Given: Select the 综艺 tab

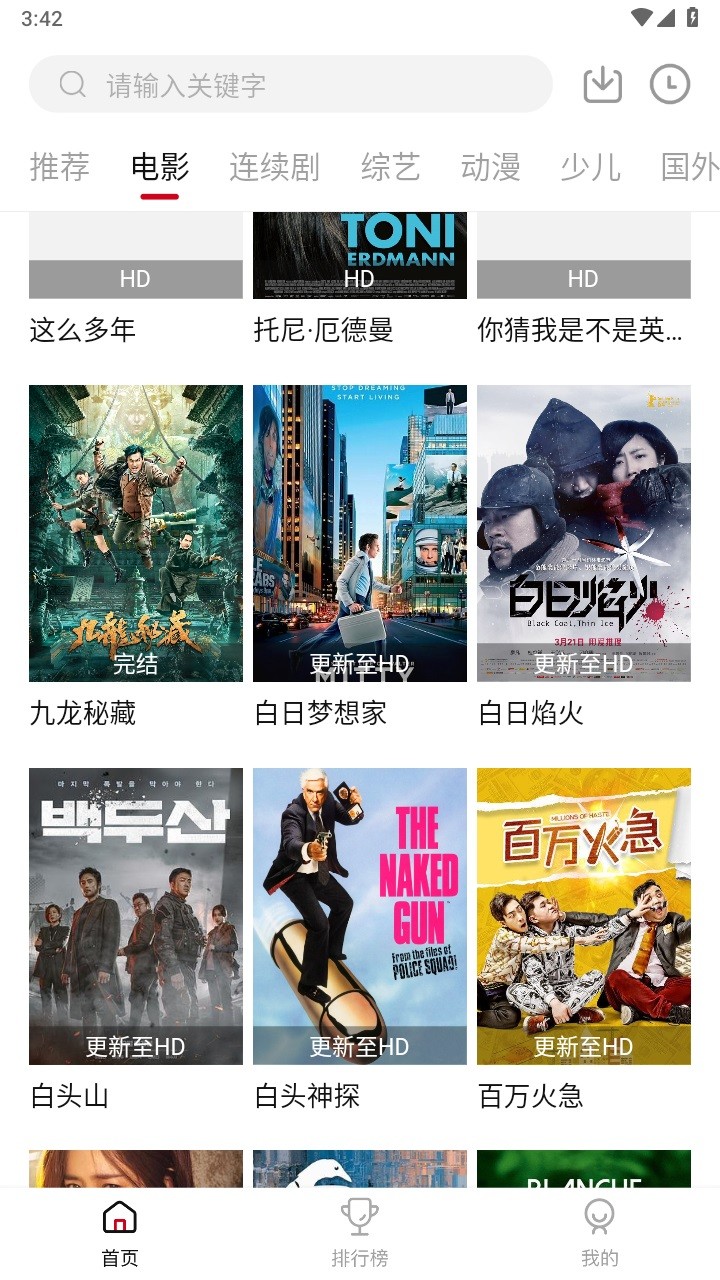Looking at the screenshot, I should [390, 167].
